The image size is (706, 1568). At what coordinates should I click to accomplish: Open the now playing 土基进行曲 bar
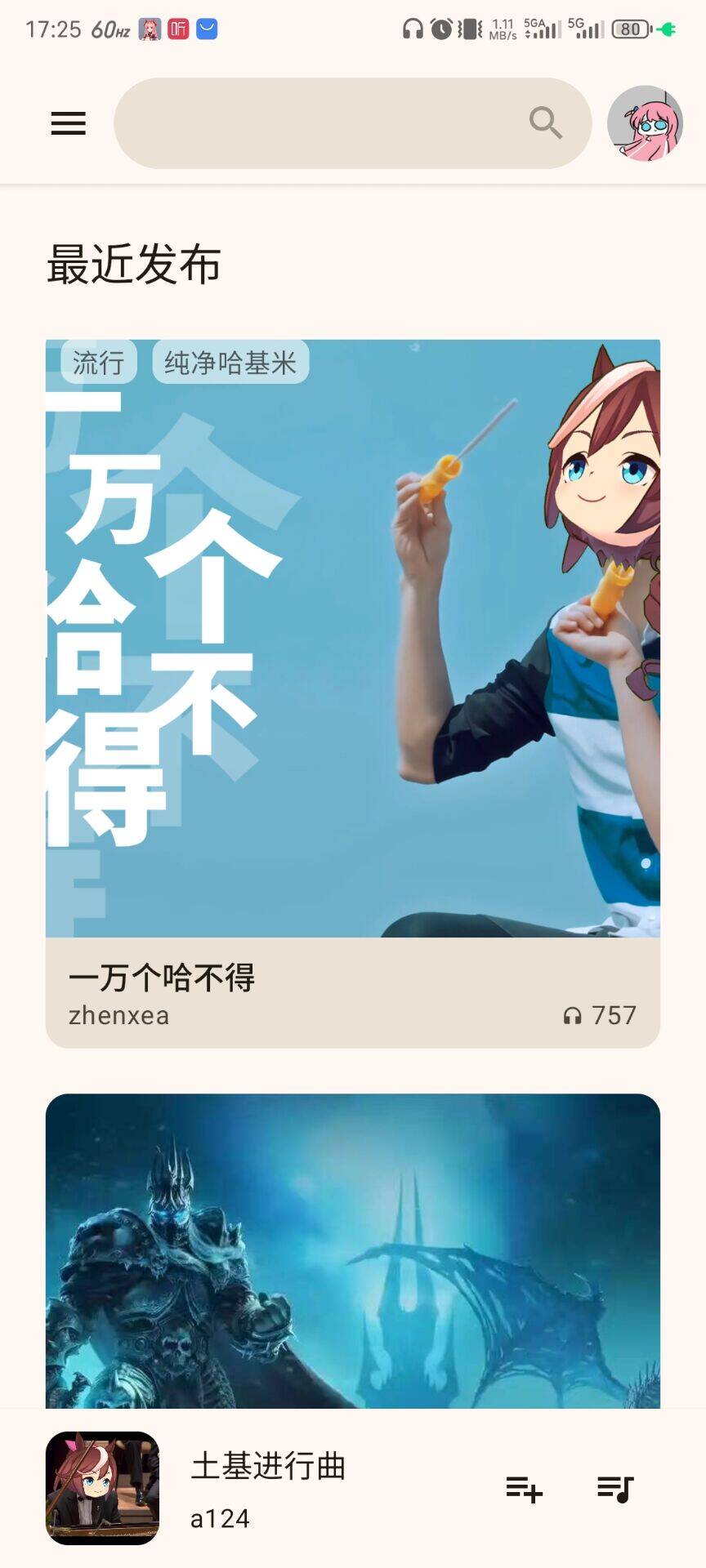311,1488
